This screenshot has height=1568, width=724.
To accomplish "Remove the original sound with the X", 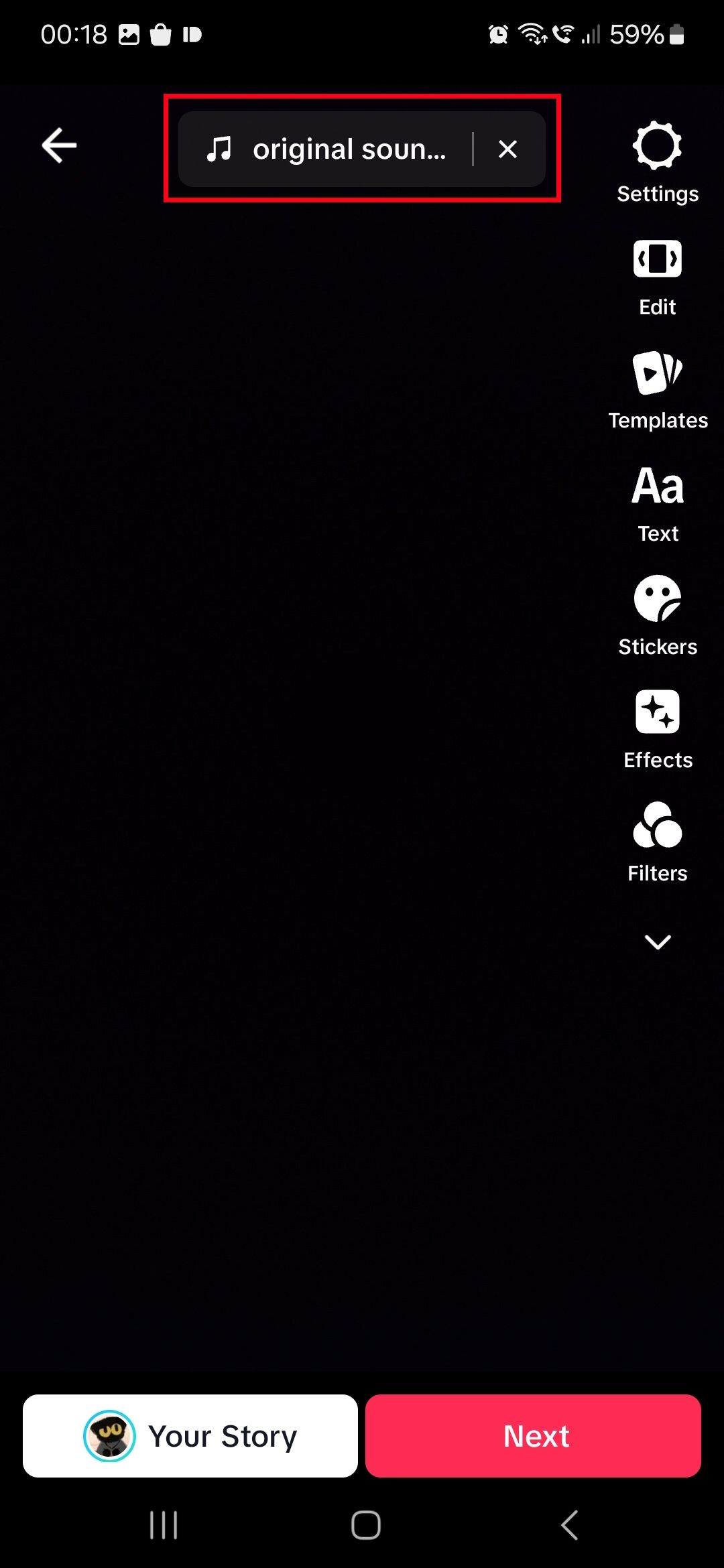I will coord(507,149).
